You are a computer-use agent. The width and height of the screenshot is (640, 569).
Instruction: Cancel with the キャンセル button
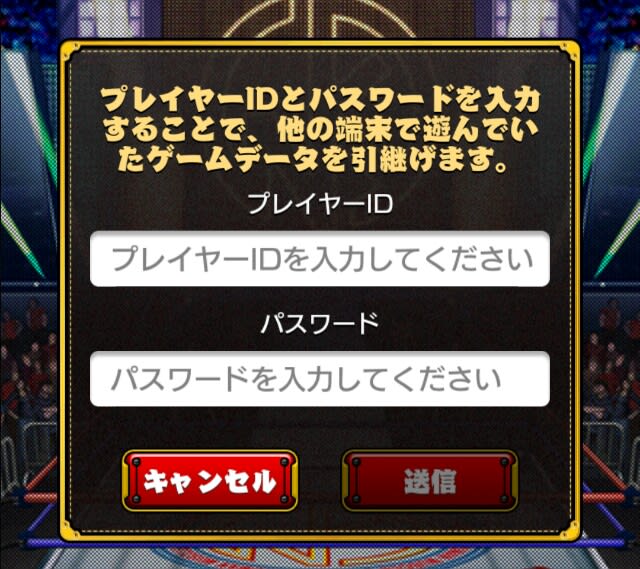click(x=210, y=481)
